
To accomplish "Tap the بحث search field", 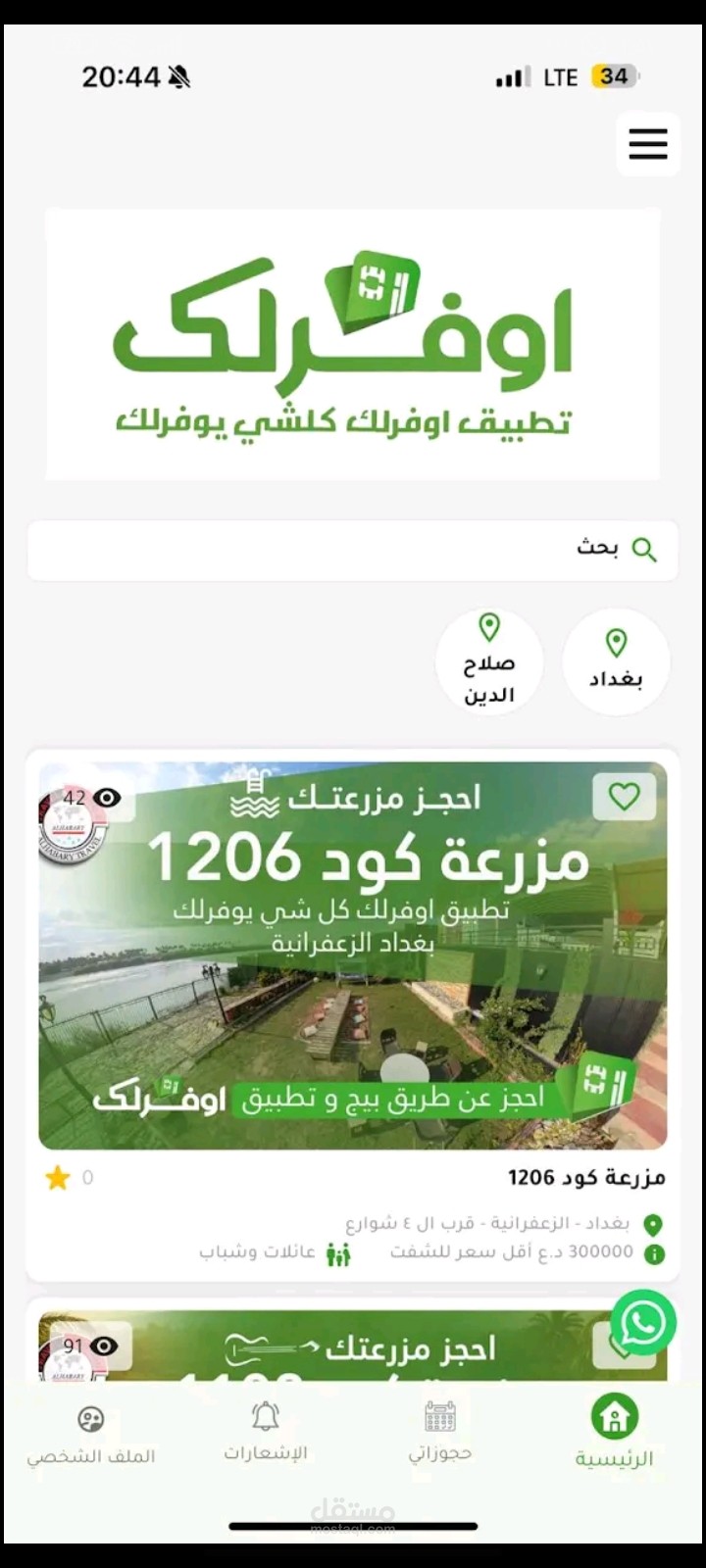I will pyautogui.click(x=353, y=550).
